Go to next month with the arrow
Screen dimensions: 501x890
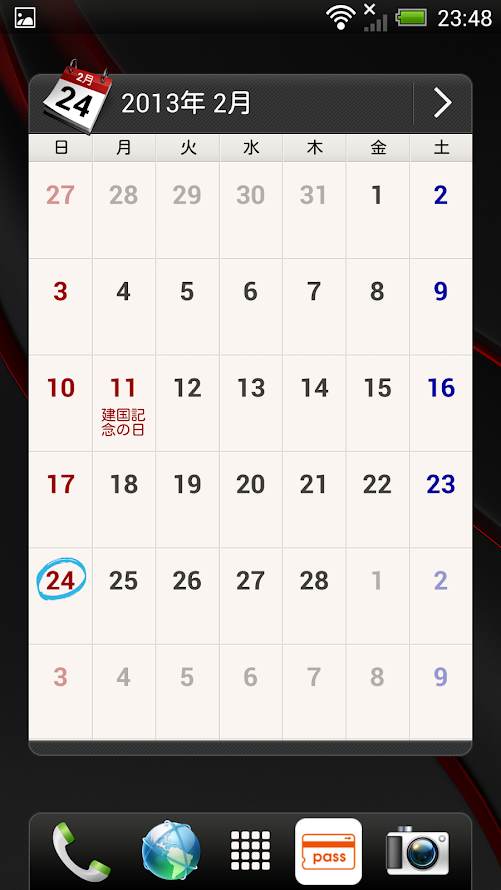tap(443, 103)
